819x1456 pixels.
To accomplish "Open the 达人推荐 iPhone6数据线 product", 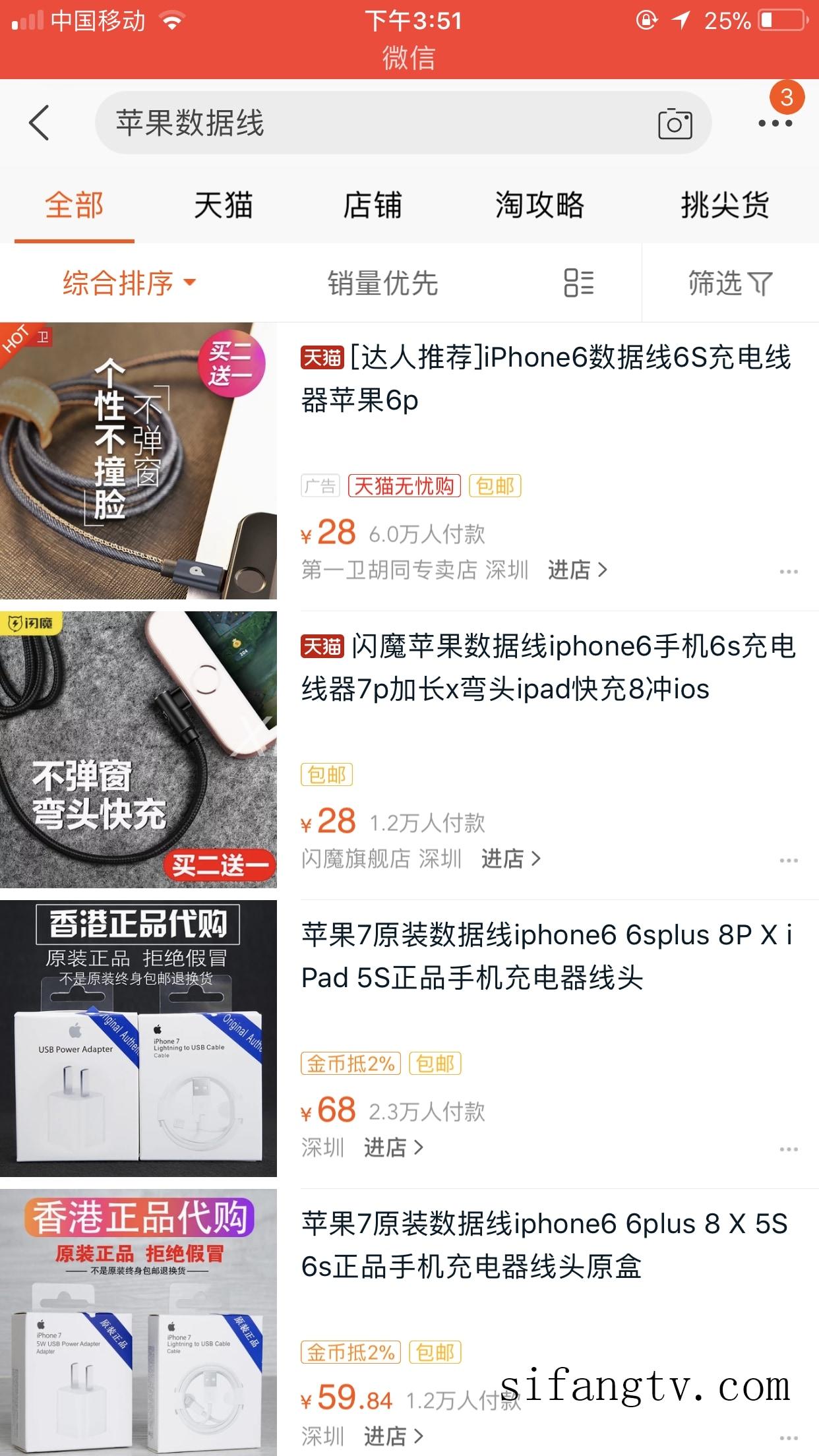I will coord(545,379).
